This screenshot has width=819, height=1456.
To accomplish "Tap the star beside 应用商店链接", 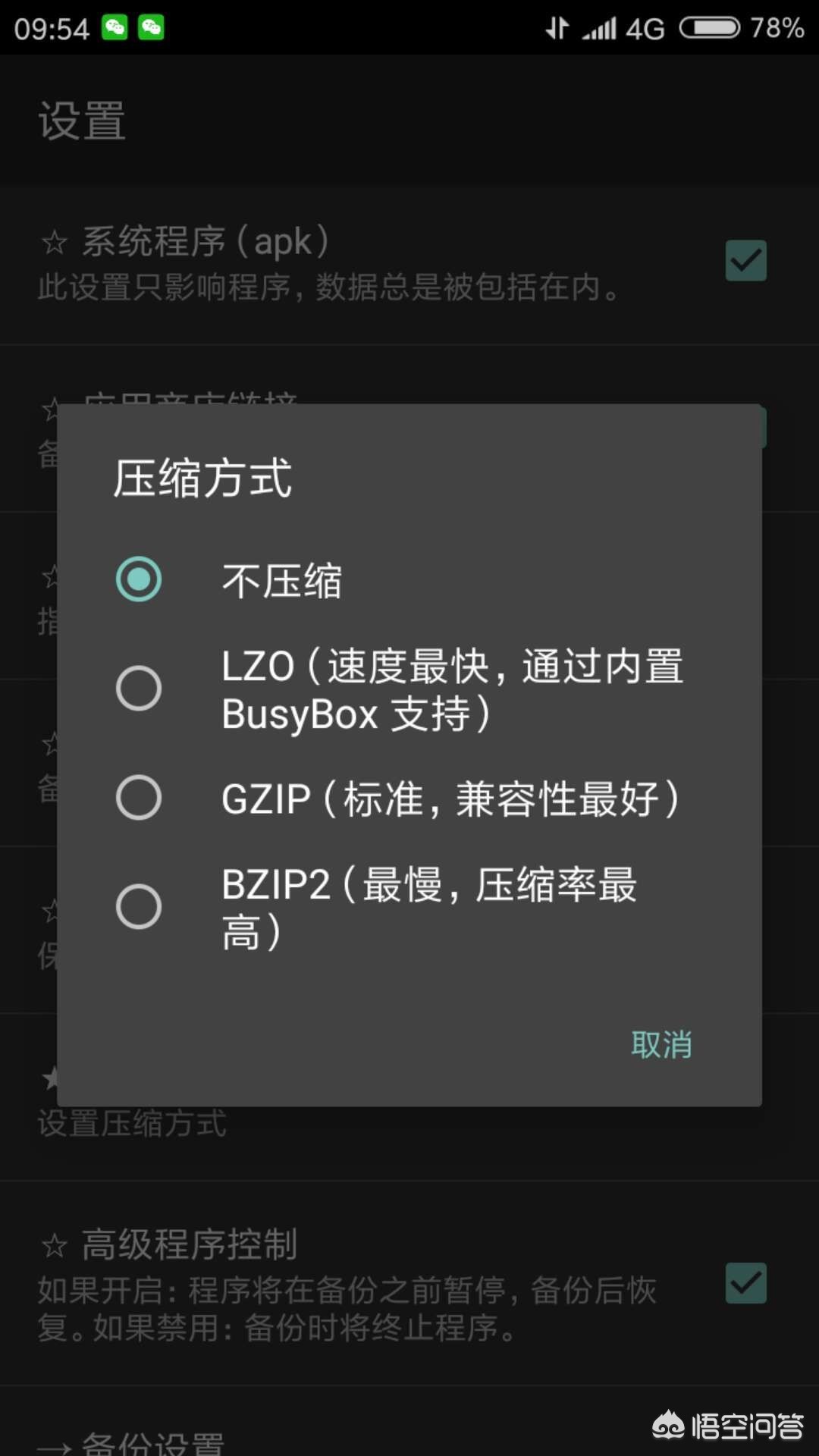I will (x=51, y=409).
